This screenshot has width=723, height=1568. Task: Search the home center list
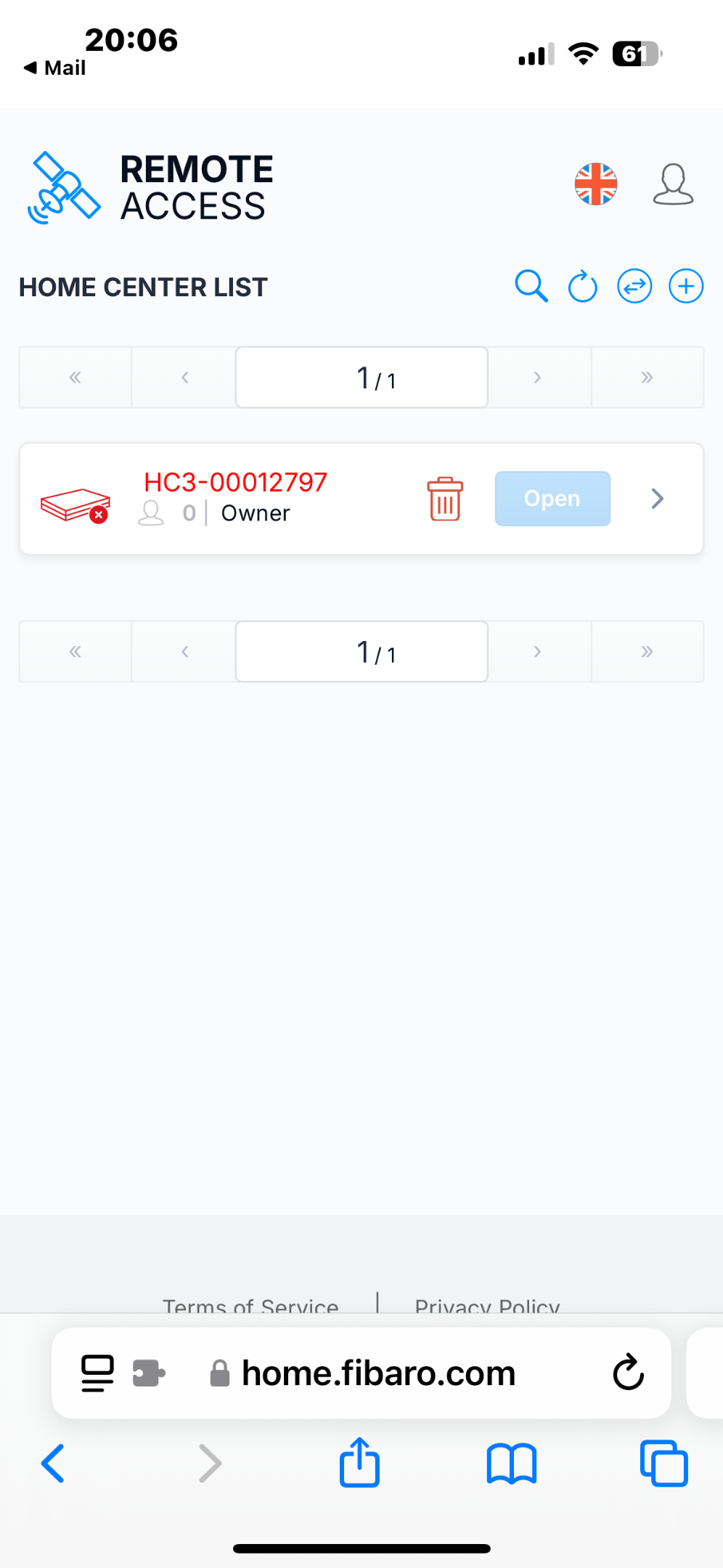coord(531,286)
